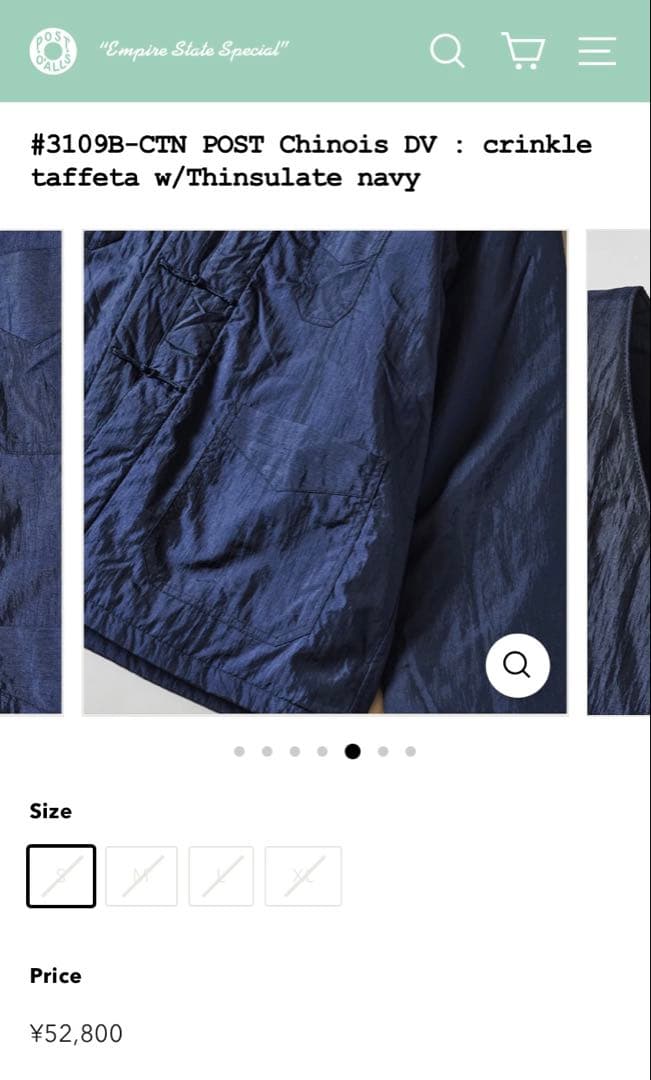Select size S option
Viewport: 651px width, 1080px height.
click(x=62, y=876)
